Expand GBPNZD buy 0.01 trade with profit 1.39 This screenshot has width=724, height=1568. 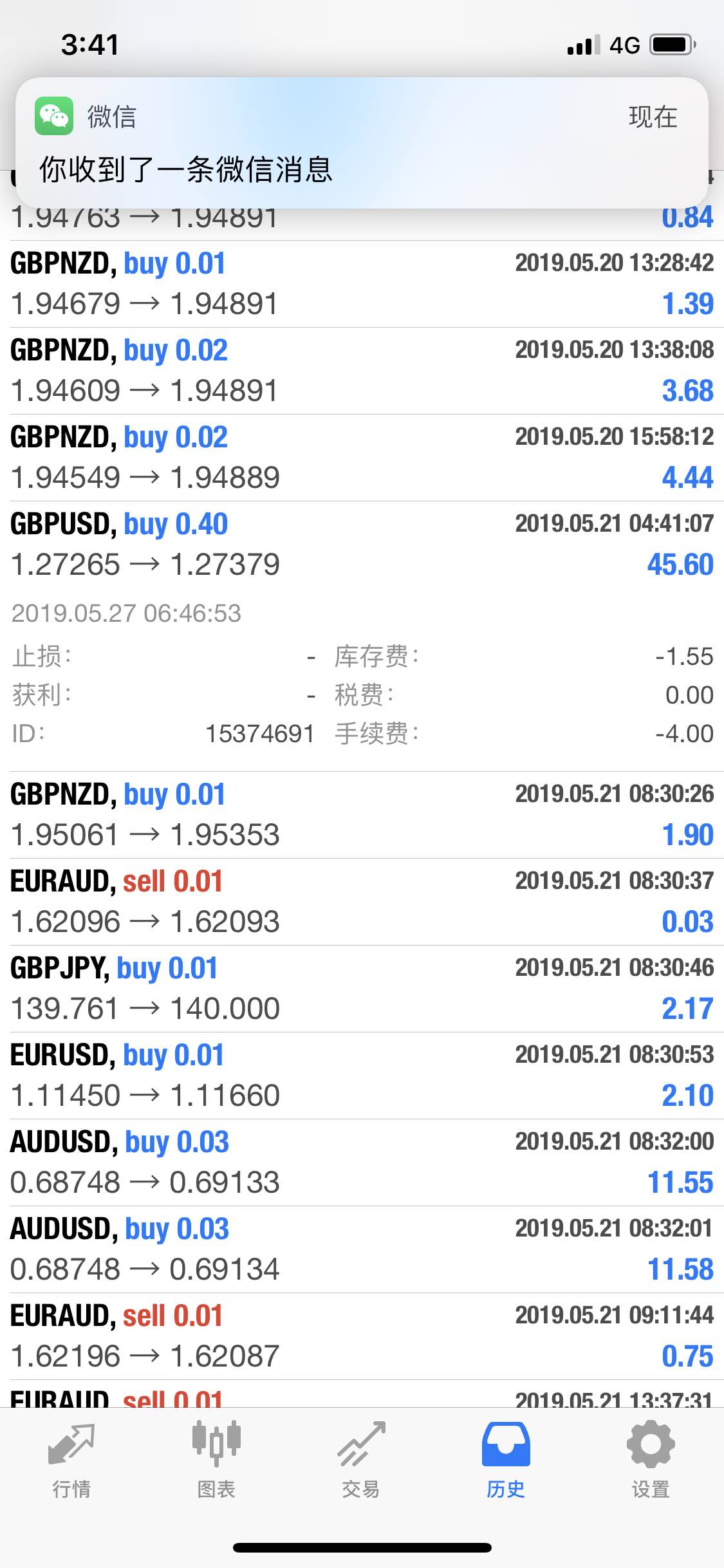362,284
